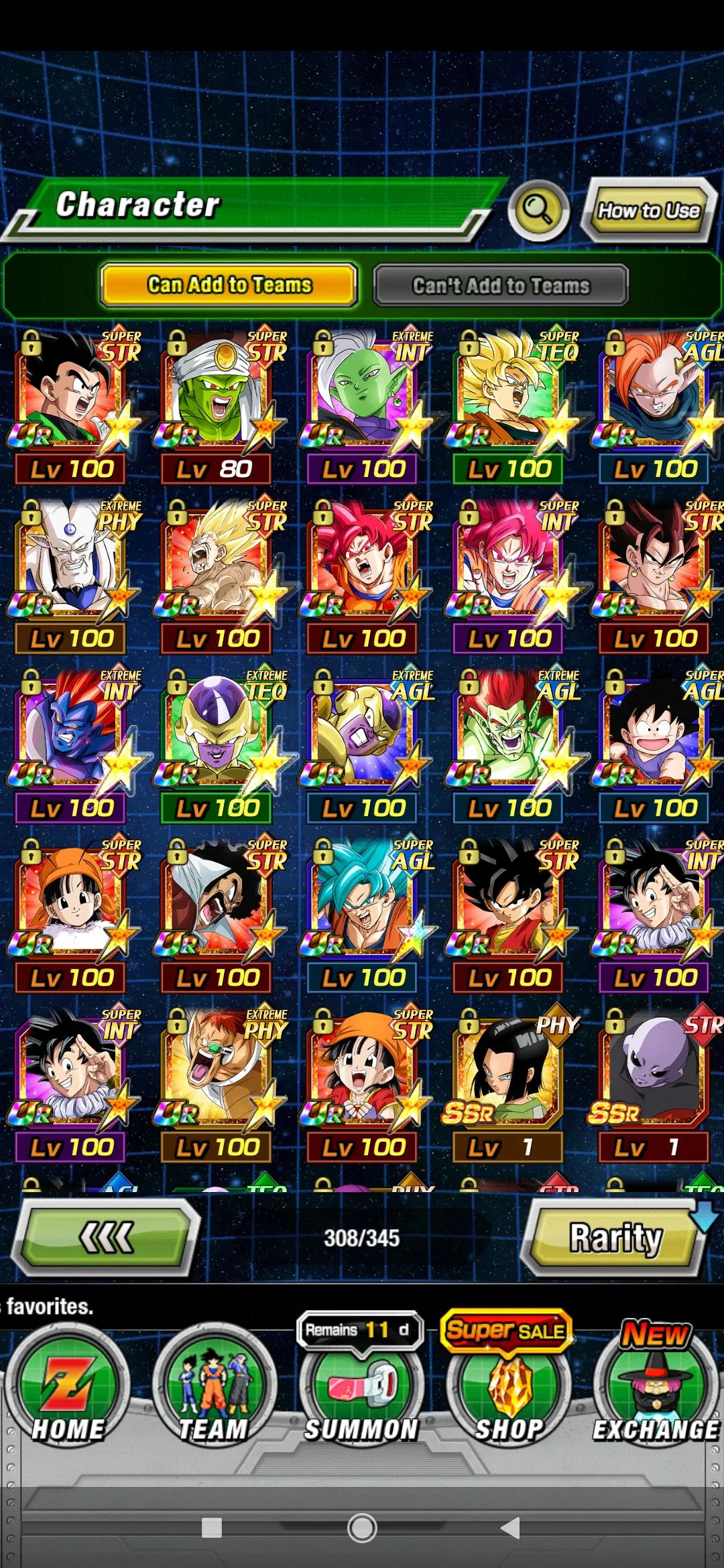Open the character search magnifier

(538, 210)
